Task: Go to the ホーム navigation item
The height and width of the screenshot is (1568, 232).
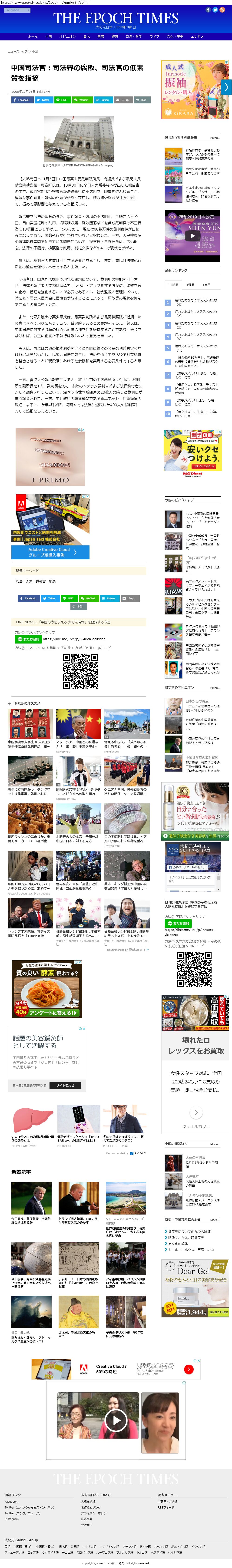Action: click(33, 36)
